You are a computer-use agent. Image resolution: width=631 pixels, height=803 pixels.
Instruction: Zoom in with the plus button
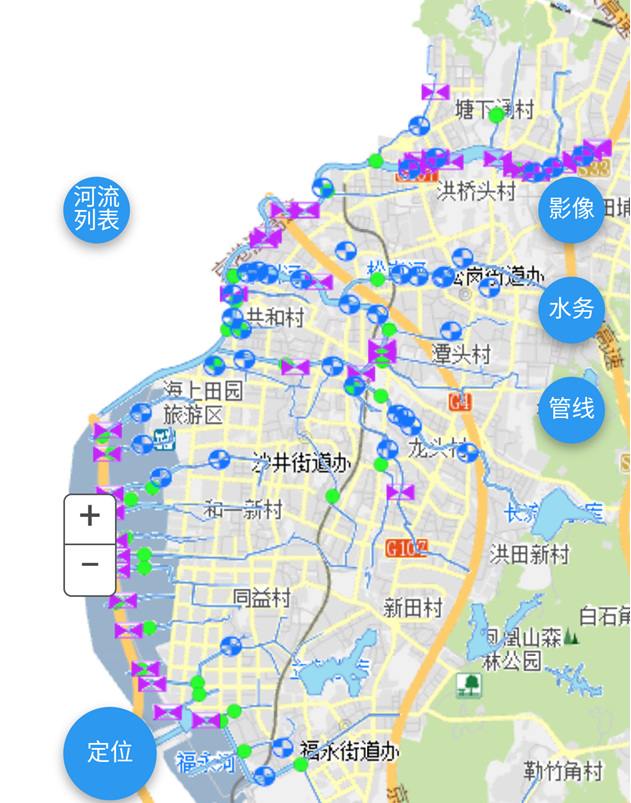(x=90, y=518)
